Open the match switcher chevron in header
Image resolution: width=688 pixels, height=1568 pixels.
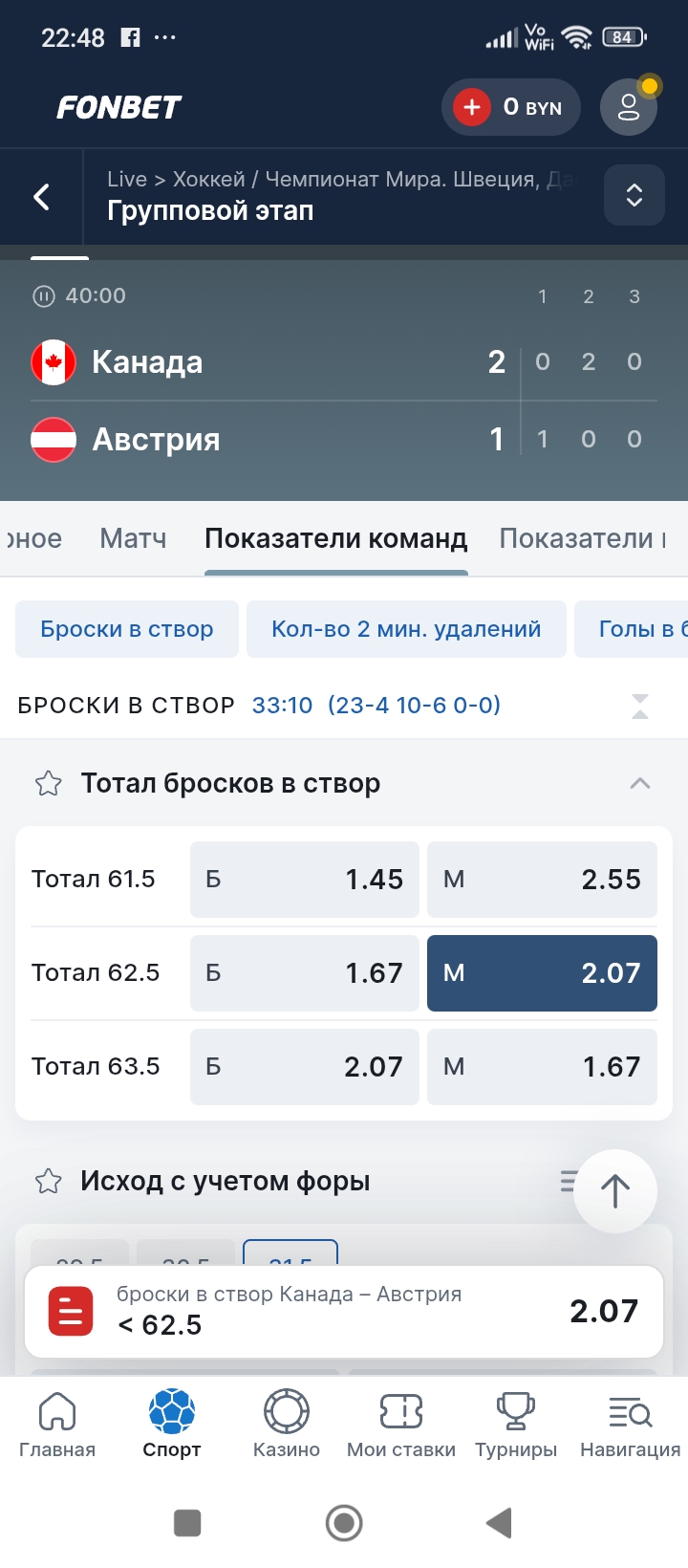(634, 195)
